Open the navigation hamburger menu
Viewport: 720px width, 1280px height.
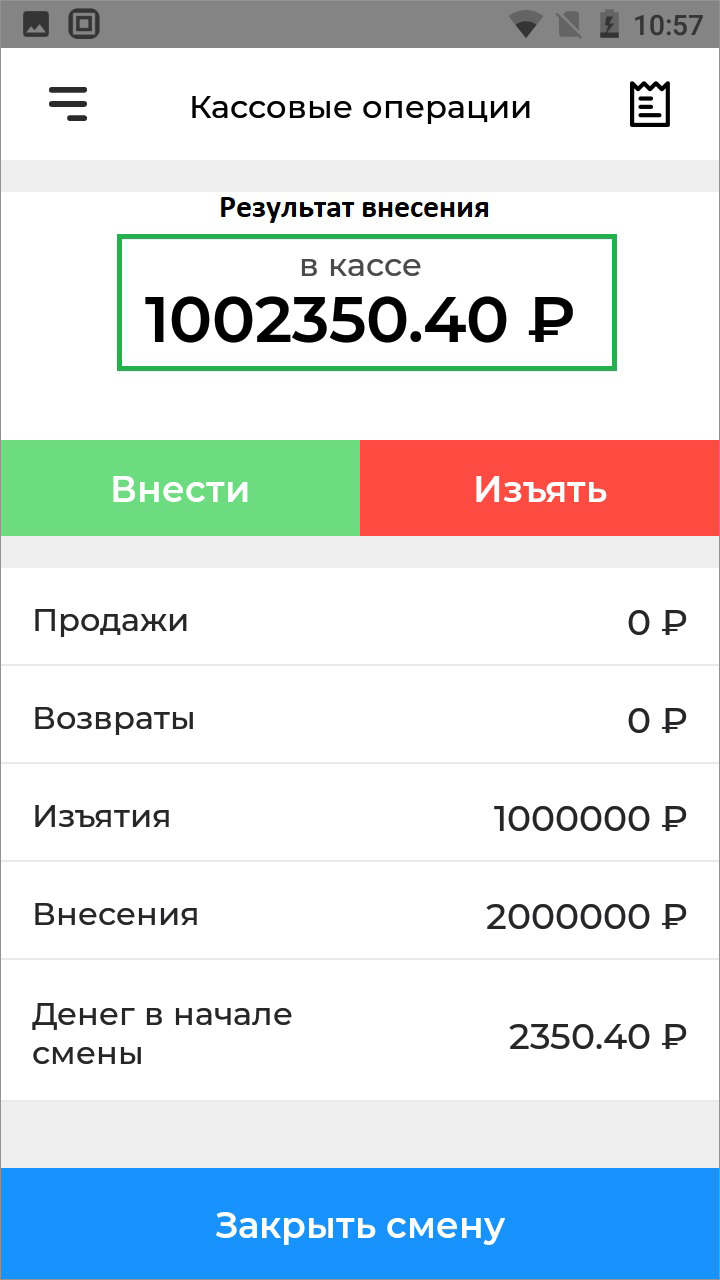[66, 104]
